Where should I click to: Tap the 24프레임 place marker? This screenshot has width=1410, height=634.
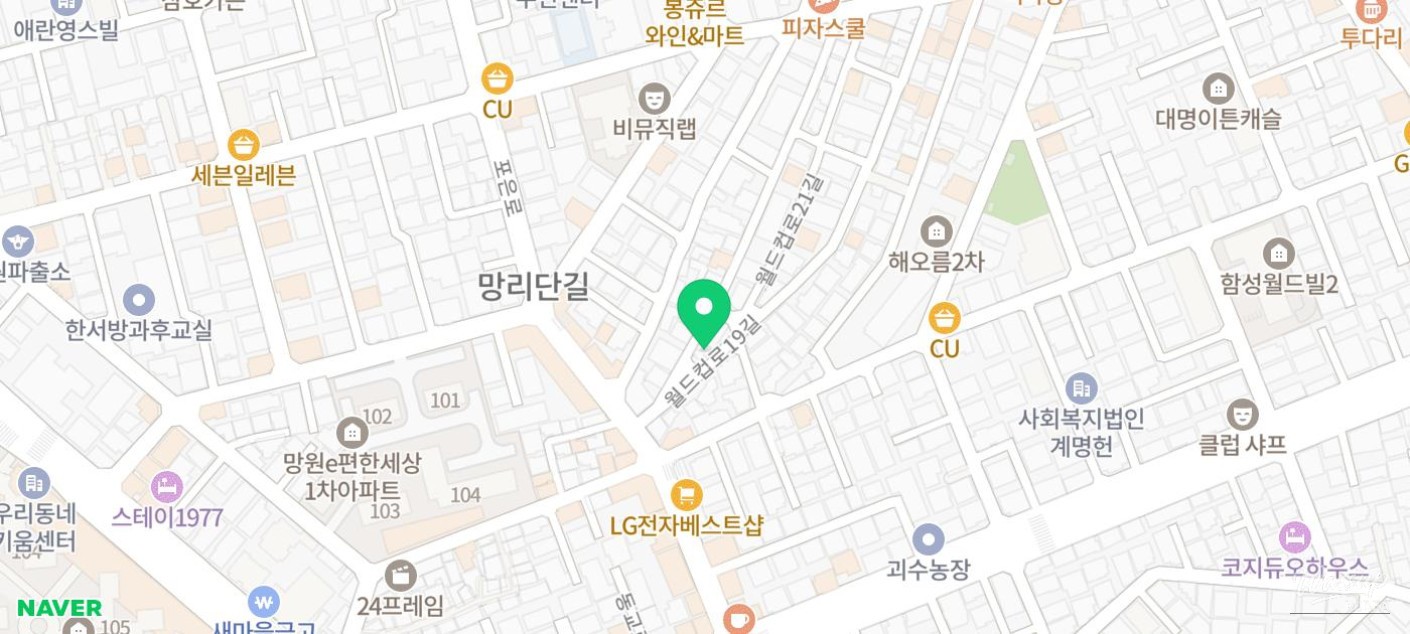[400, 576]
